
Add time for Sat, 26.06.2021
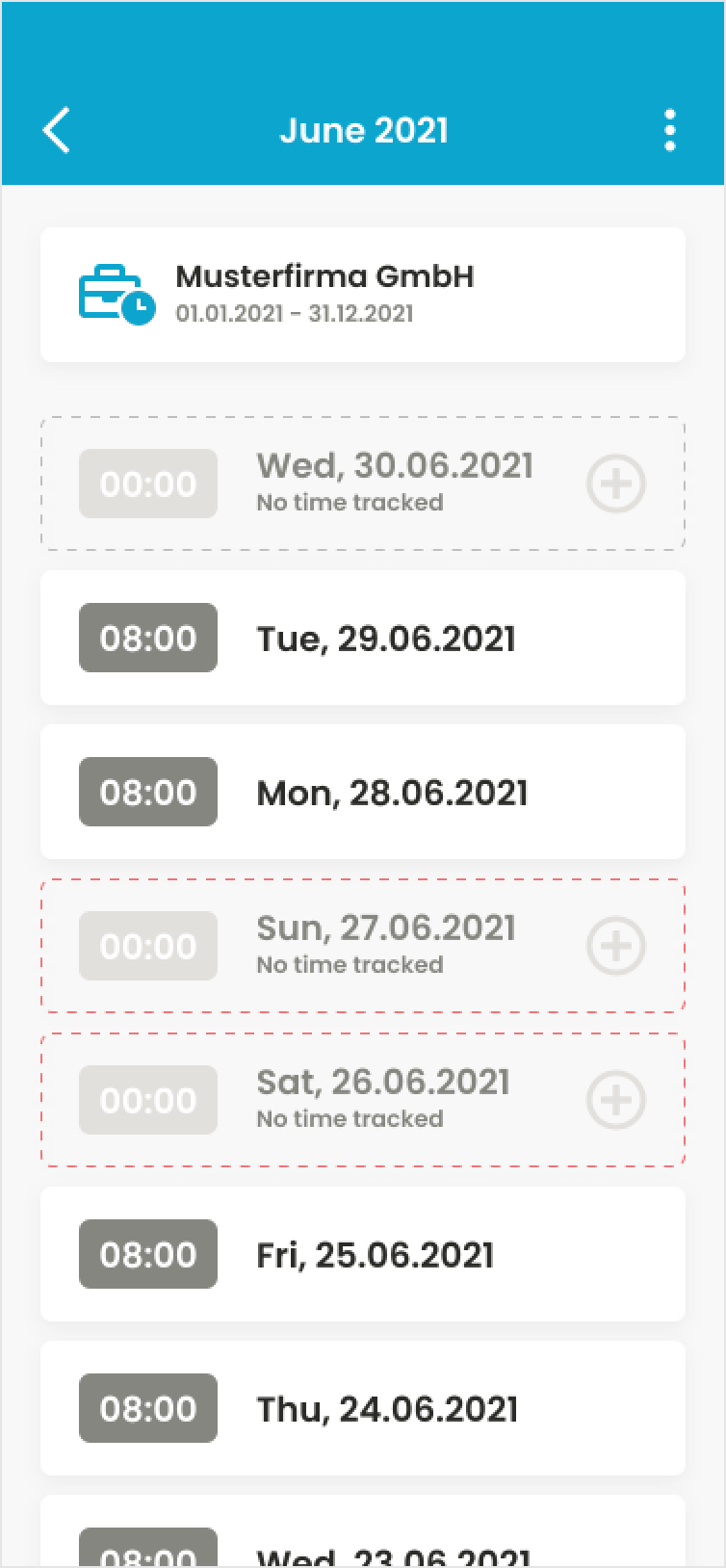(x=615, y=1100)
